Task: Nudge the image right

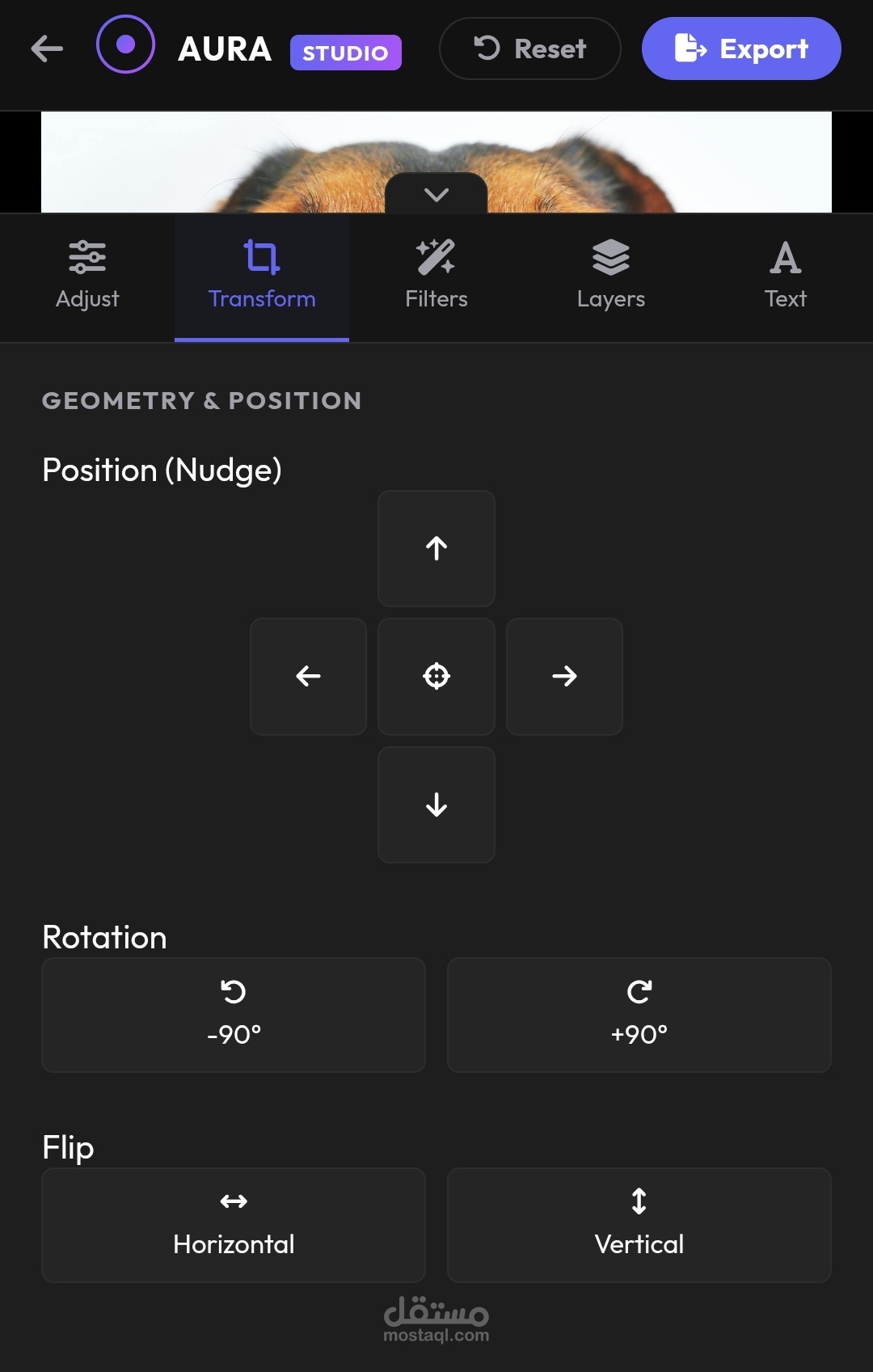Action: pyautogui.click(x=564, y=677)
